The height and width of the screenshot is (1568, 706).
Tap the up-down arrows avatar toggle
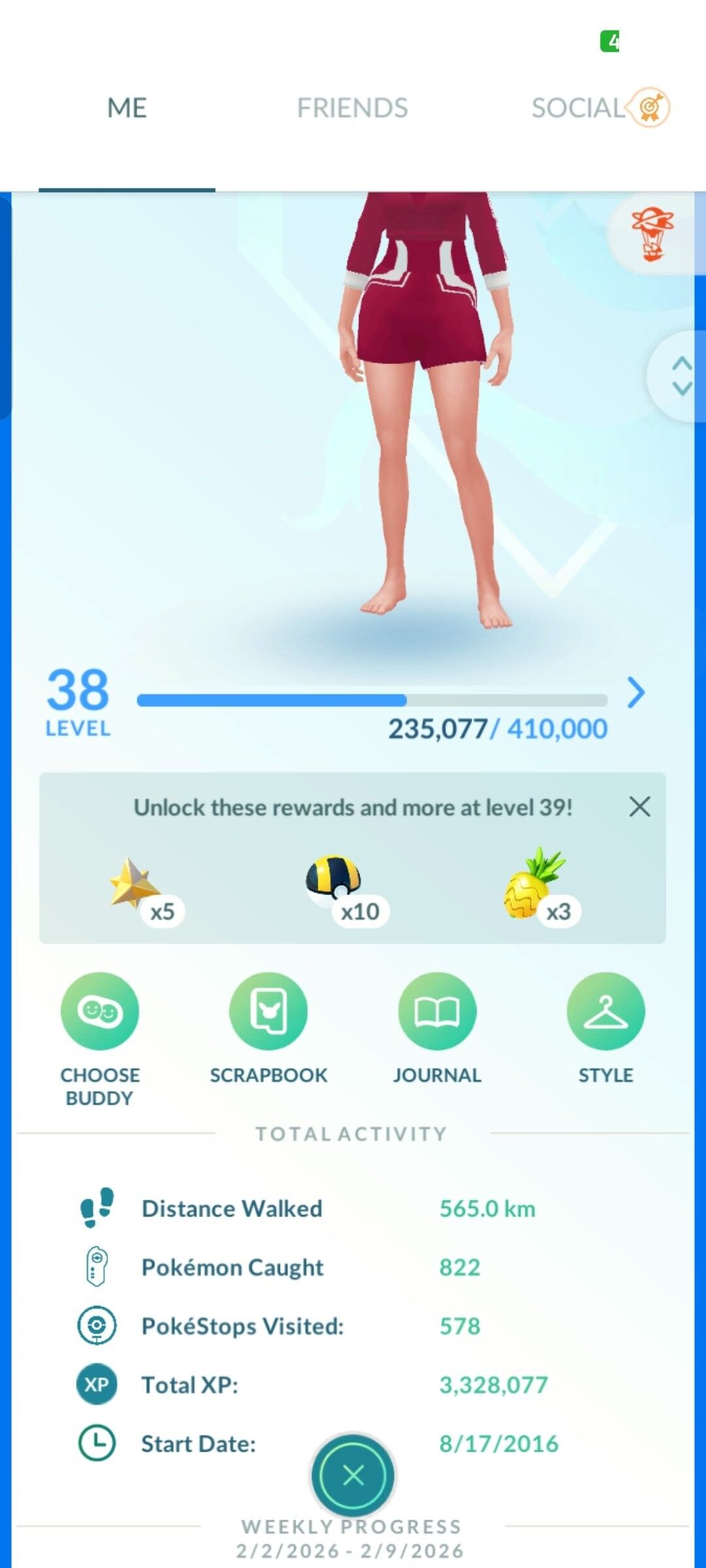pyautogui.click(x=681, y=376)
